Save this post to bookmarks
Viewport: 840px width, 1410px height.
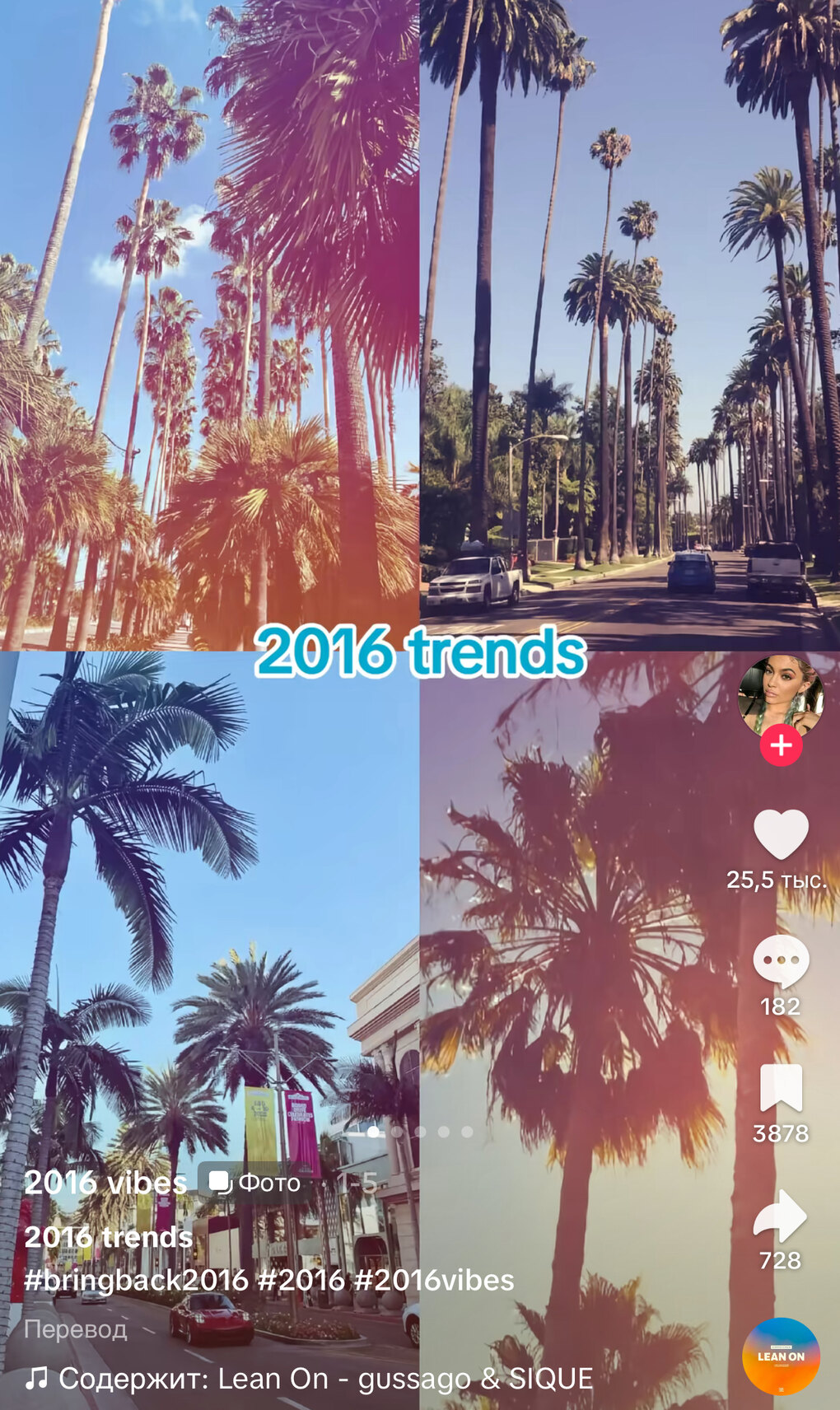click(781, 1089)
